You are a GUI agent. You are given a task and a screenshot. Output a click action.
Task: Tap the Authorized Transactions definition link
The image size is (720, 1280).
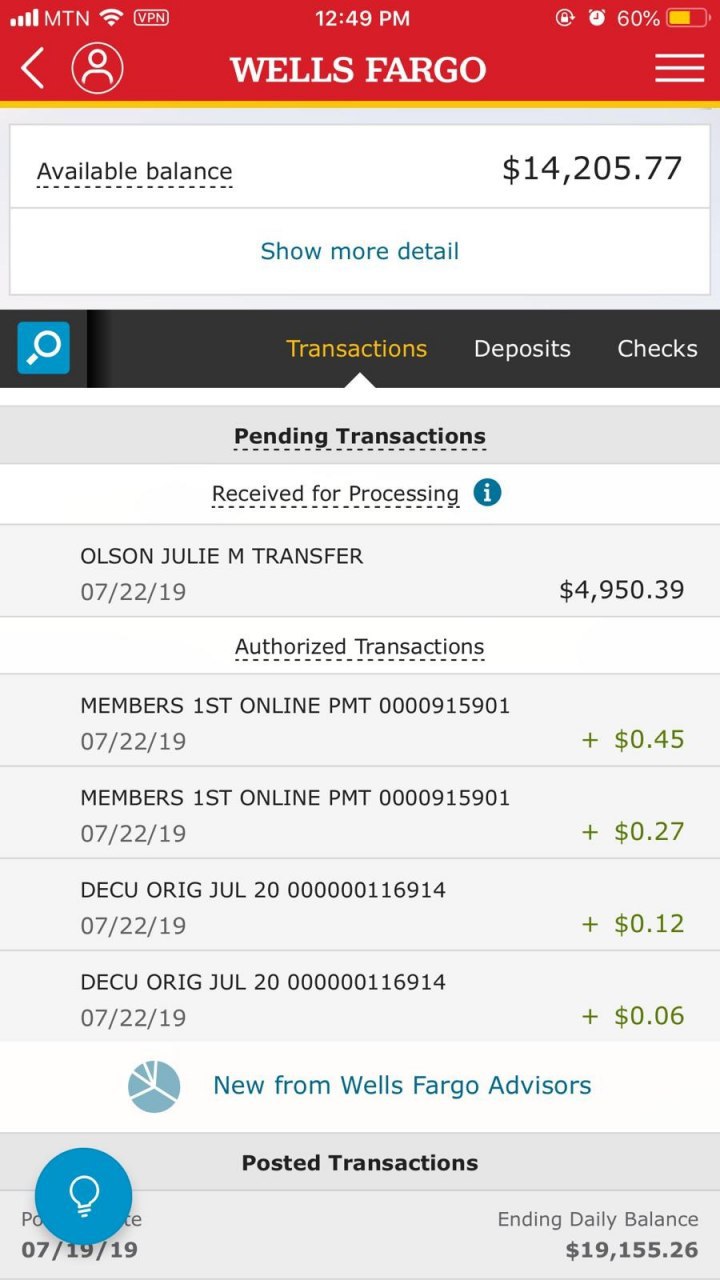pyautogui.click(x=359, y=647)
